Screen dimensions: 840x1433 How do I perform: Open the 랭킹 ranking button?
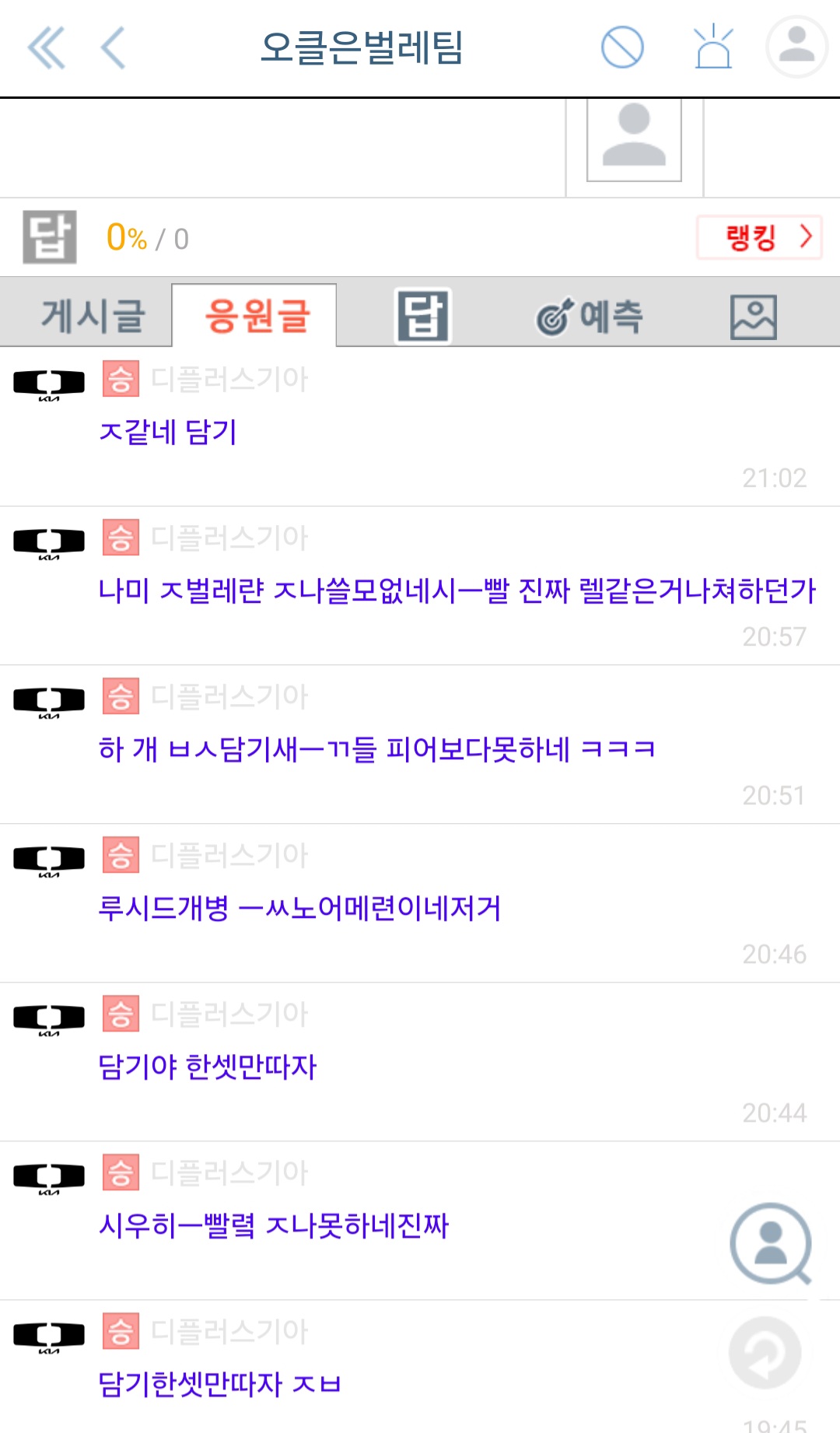click(x=759, y=237)
